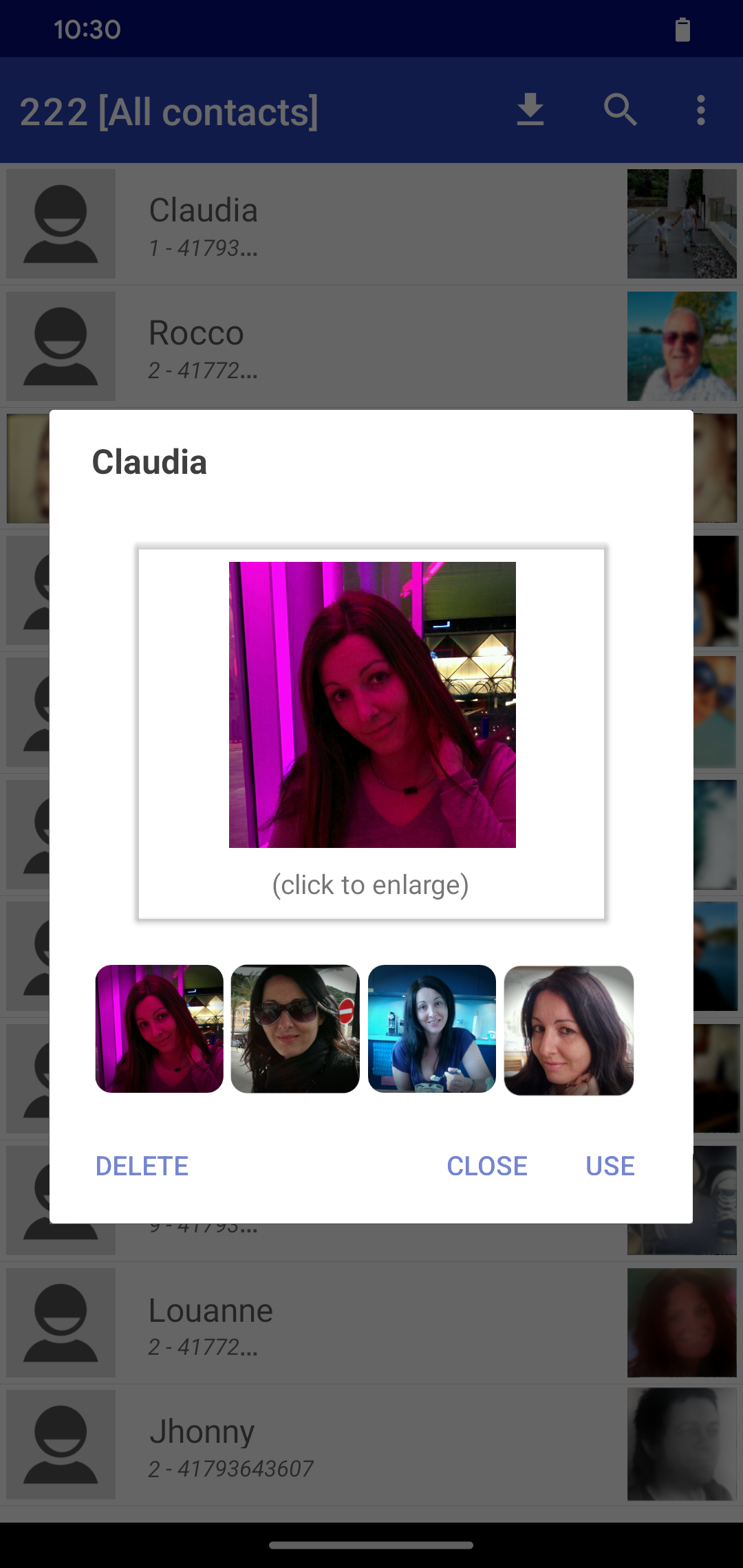743x1568 pixels.
Task: Select the pink-lit photo thumbnail
Action: click(160, 1029)
